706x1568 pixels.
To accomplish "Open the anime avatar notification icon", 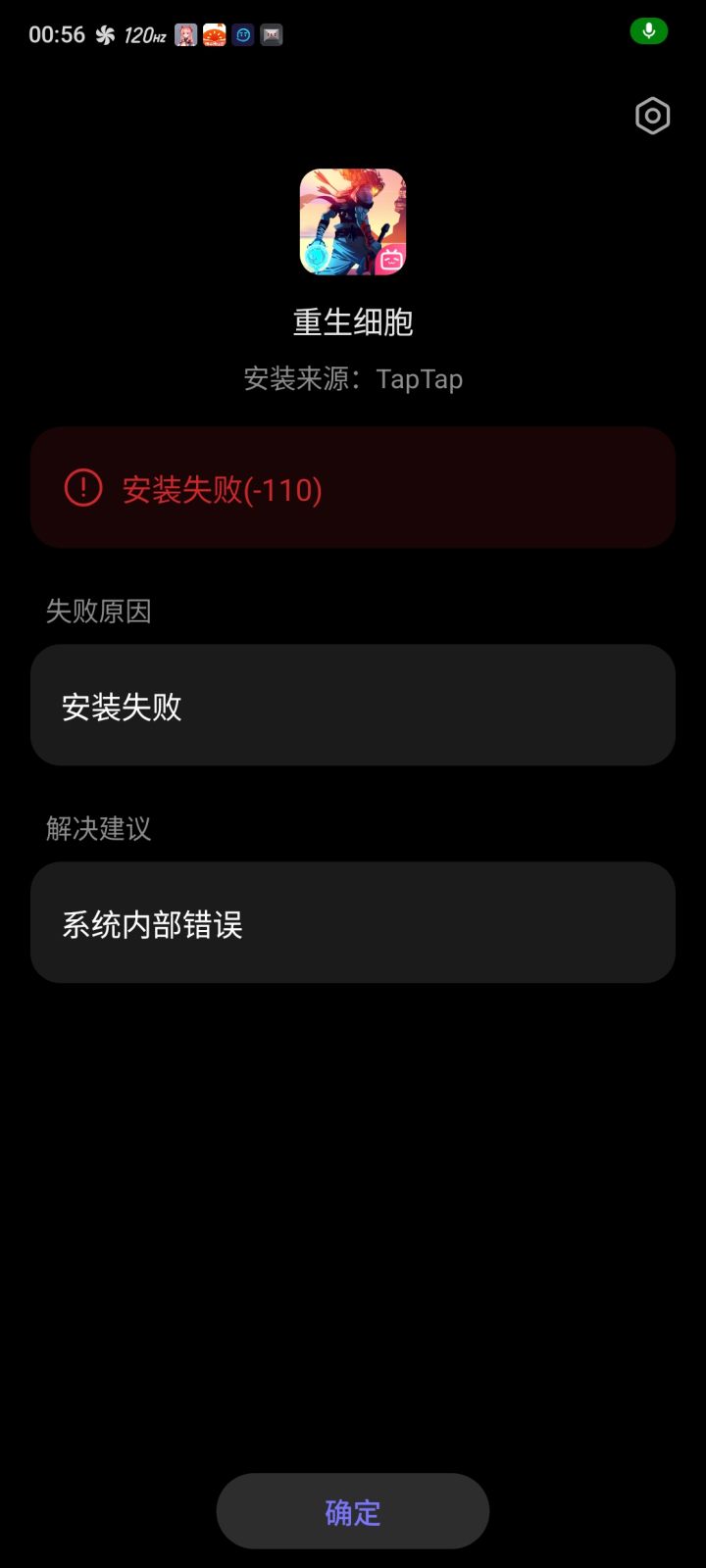I will 185,33.
